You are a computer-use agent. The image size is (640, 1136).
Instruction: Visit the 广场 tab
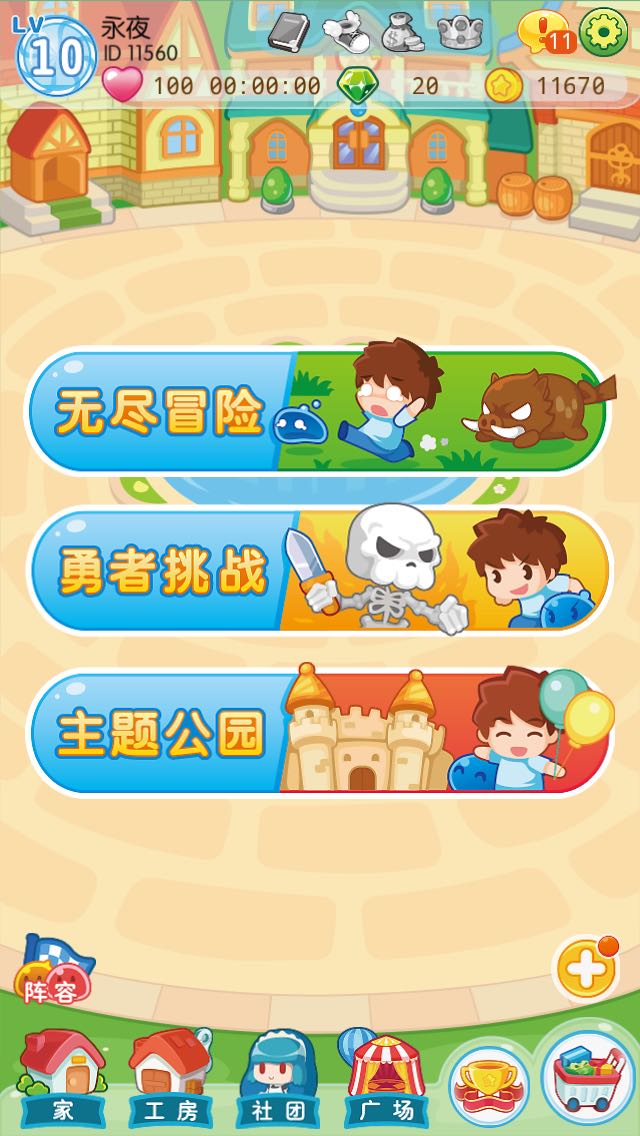tap(385, 1078)
